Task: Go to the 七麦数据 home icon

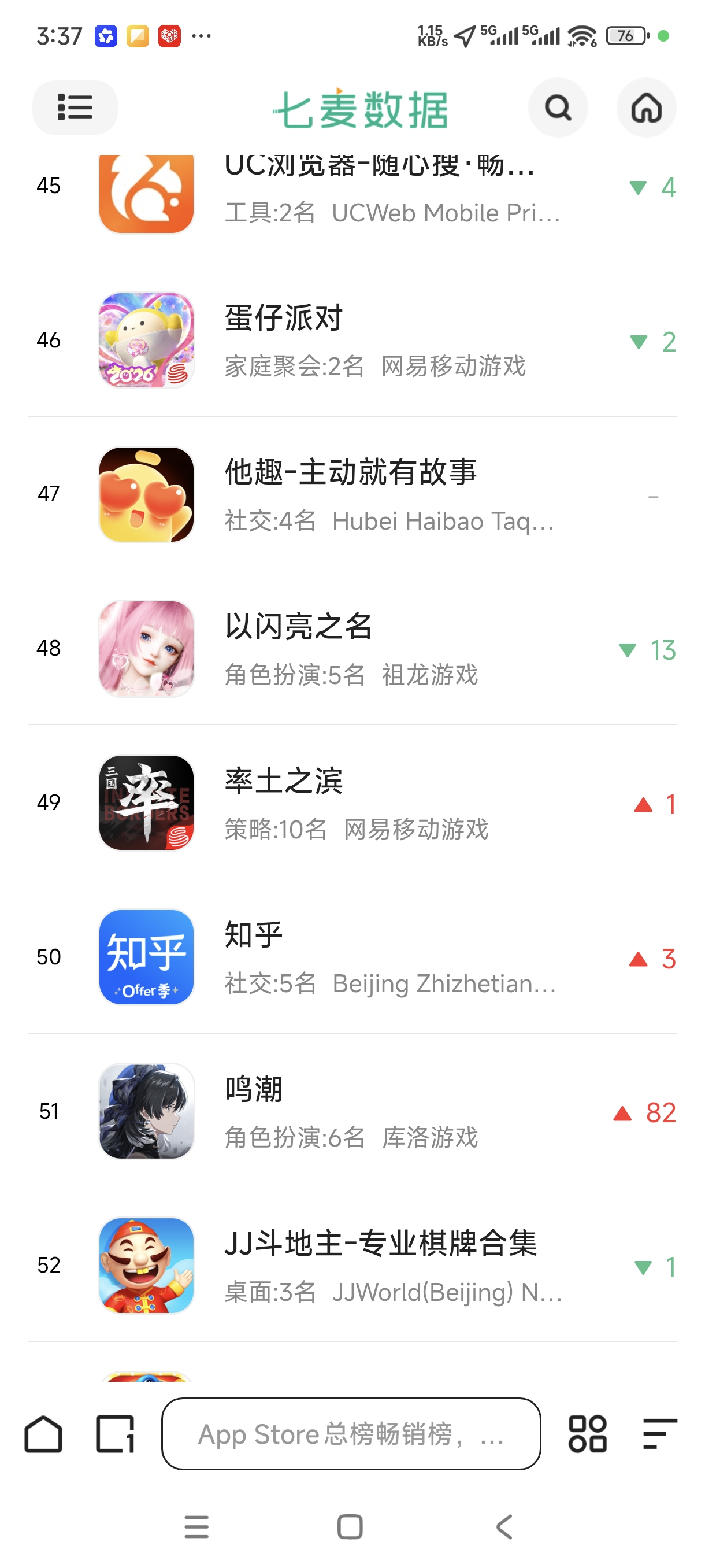Action: pyautogui.click(x=646, y=108)
